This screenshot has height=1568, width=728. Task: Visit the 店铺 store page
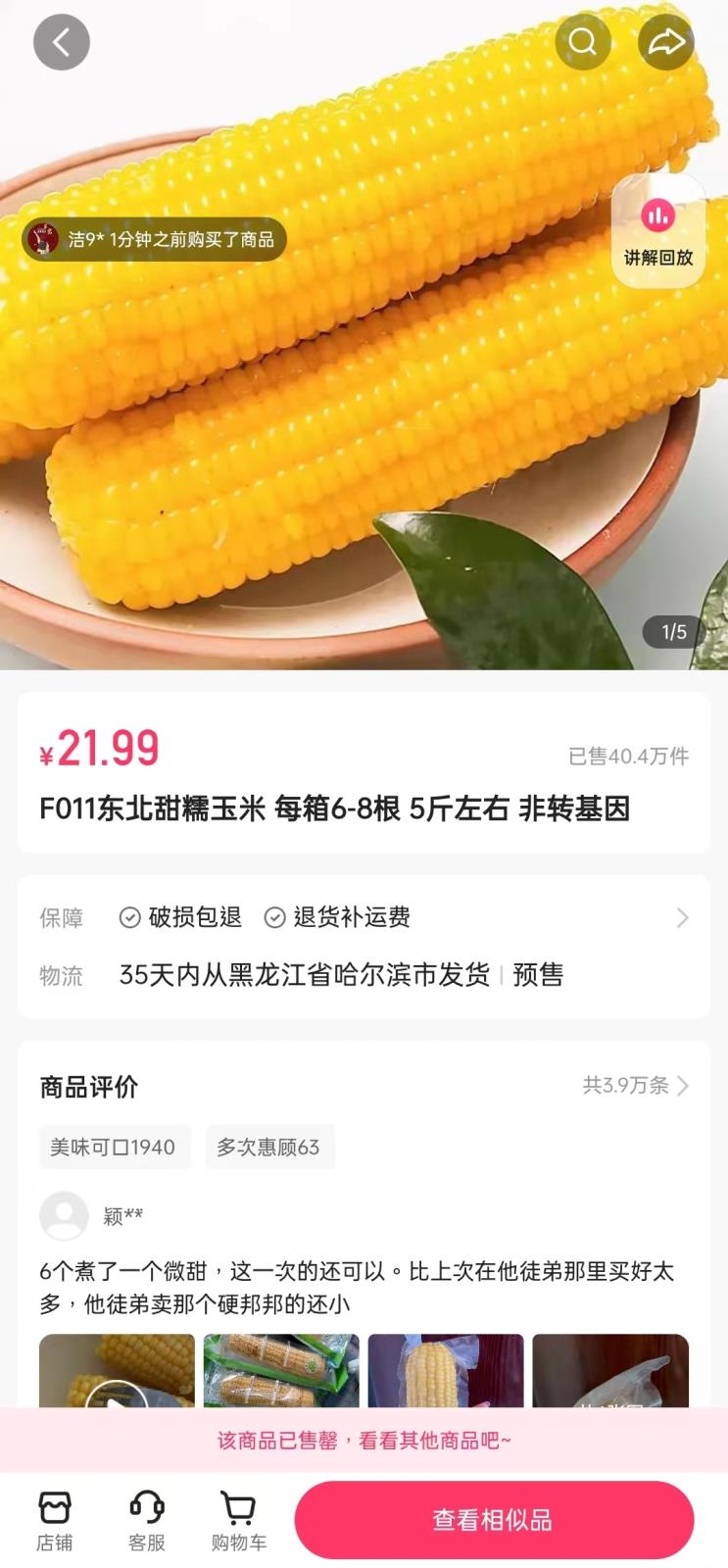(55, 1521)
